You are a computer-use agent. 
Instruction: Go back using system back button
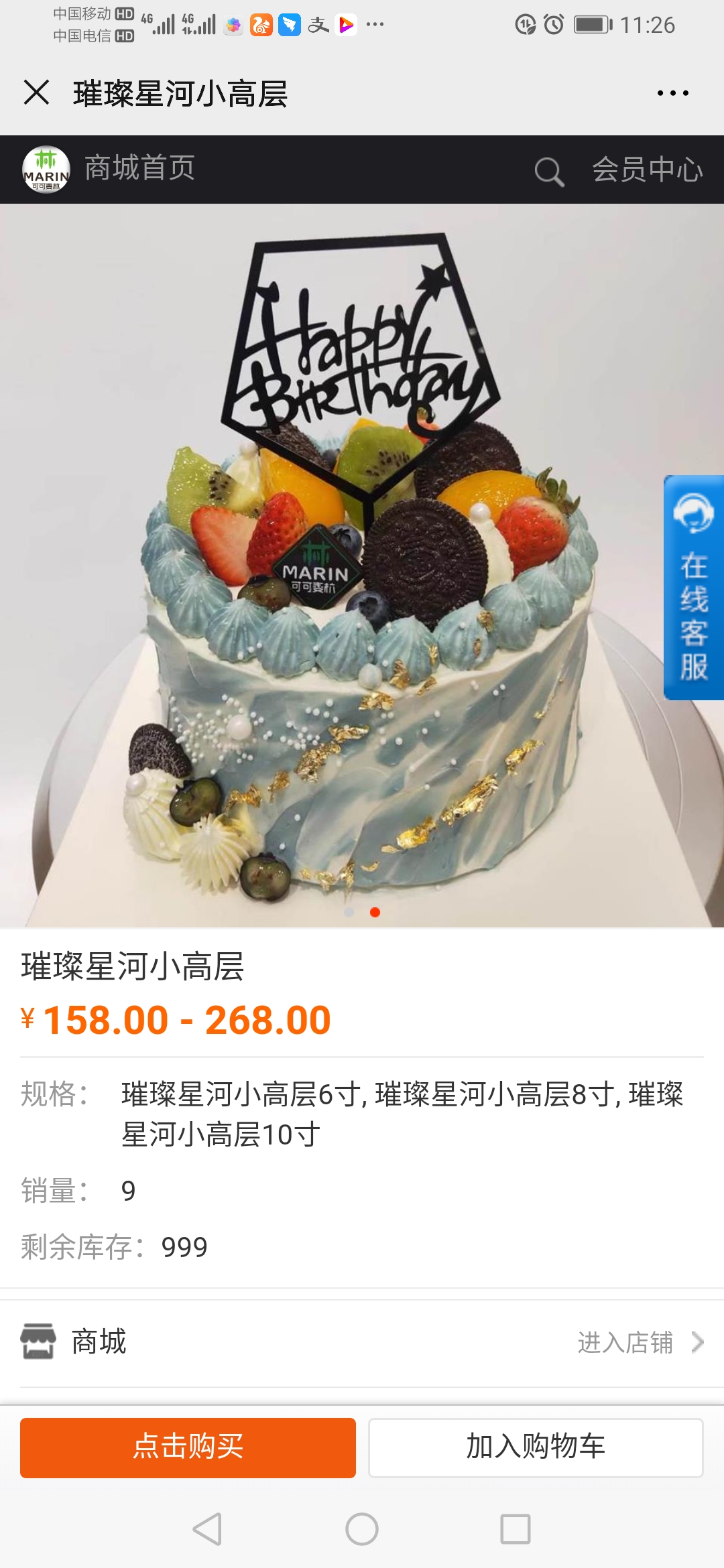tap(207, 1529)
